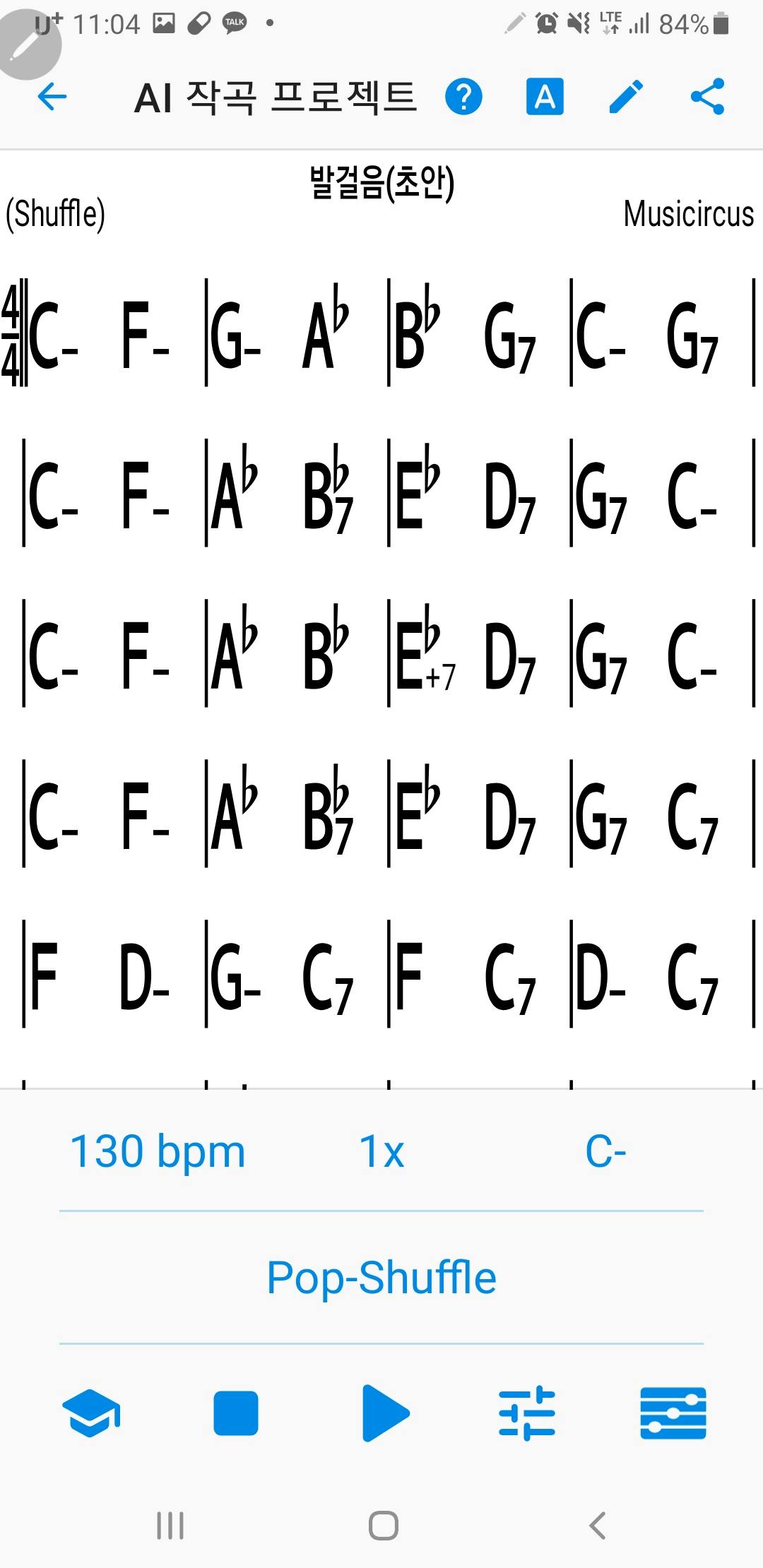The image size is (763, 1568).
Task: Tap the font 'A' icon
Action: (545, 97)
